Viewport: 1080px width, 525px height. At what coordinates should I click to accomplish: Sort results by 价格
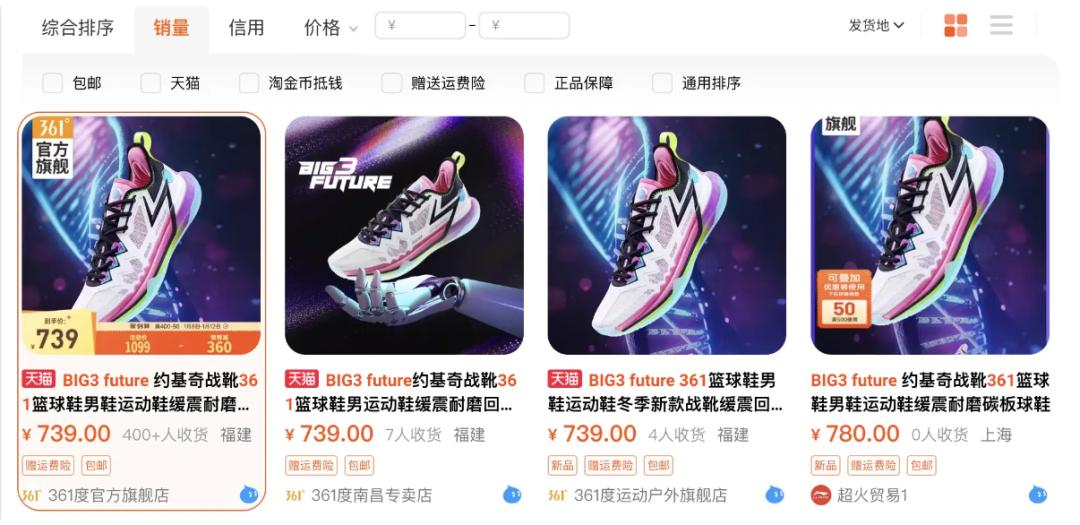(330, 28)
